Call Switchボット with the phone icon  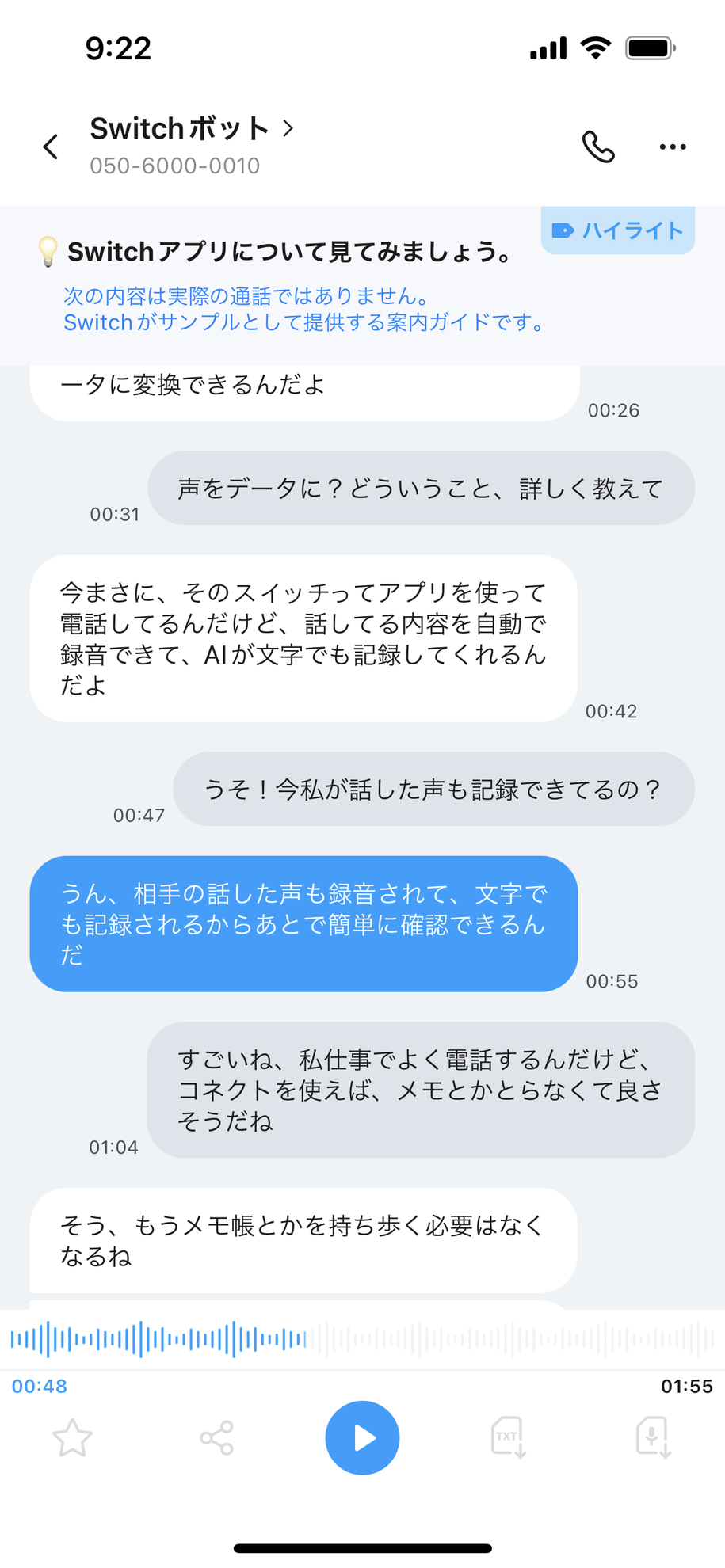point(598,147)
